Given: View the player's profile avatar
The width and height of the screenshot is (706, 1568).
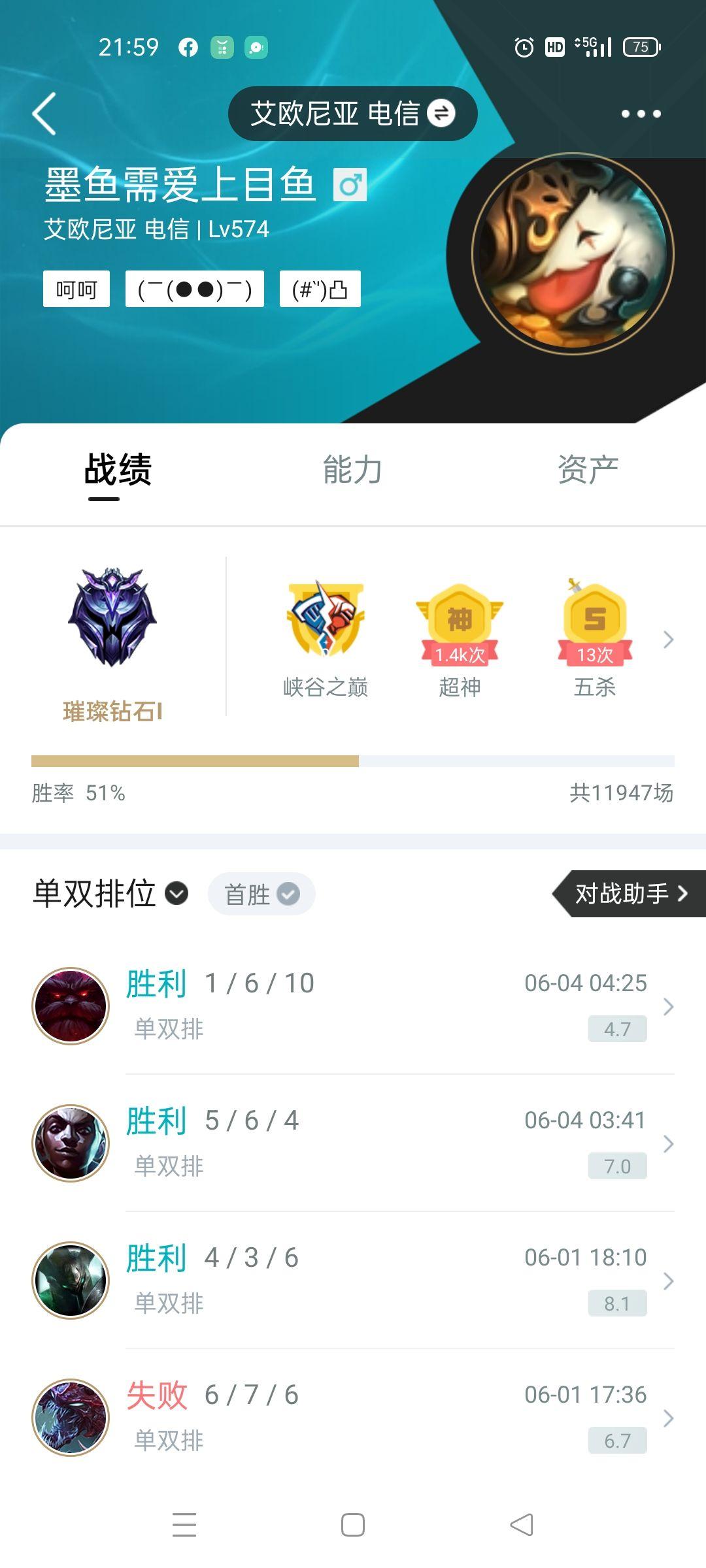Looking at the screenshot, I should pyautogui.click(x=573, y=253).
